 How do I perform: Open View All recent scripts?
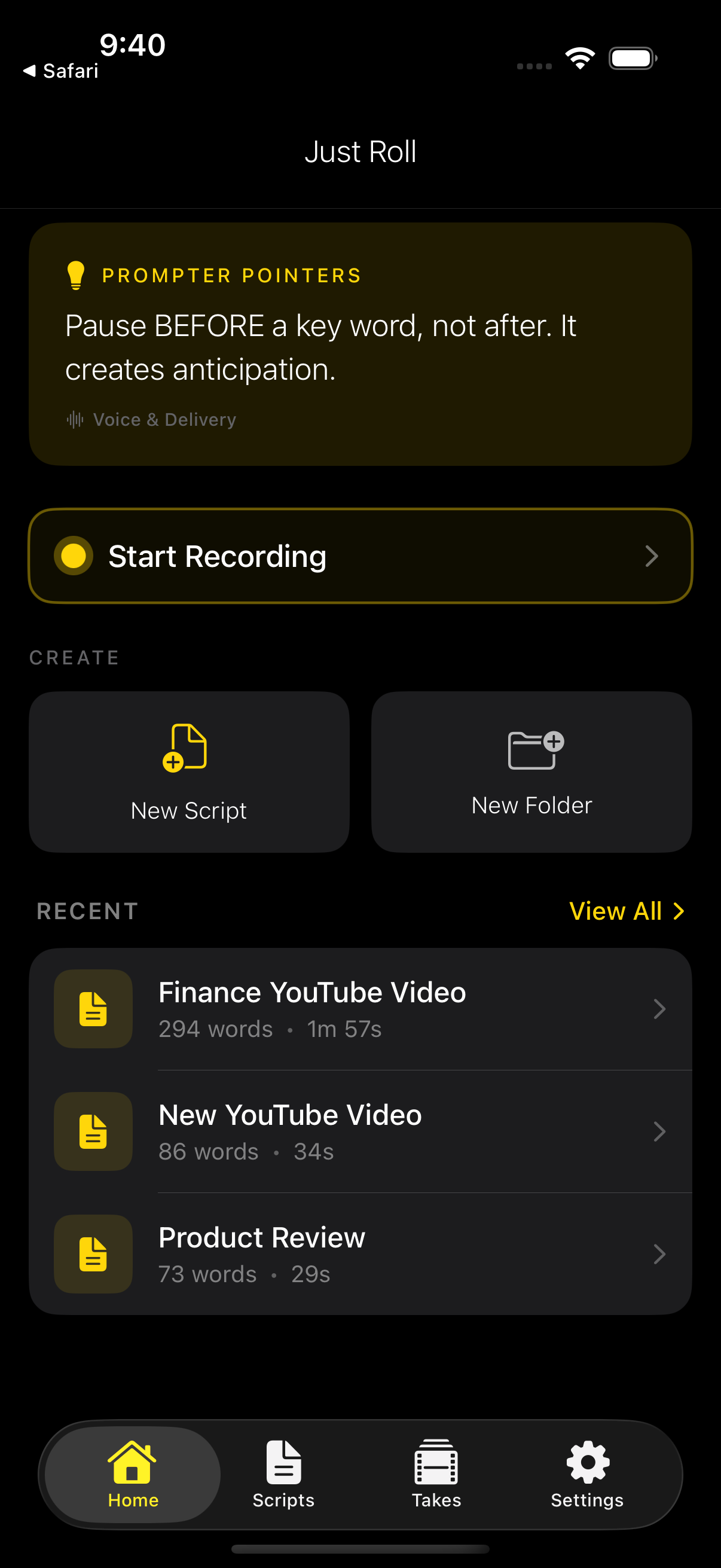click(626, 911)
